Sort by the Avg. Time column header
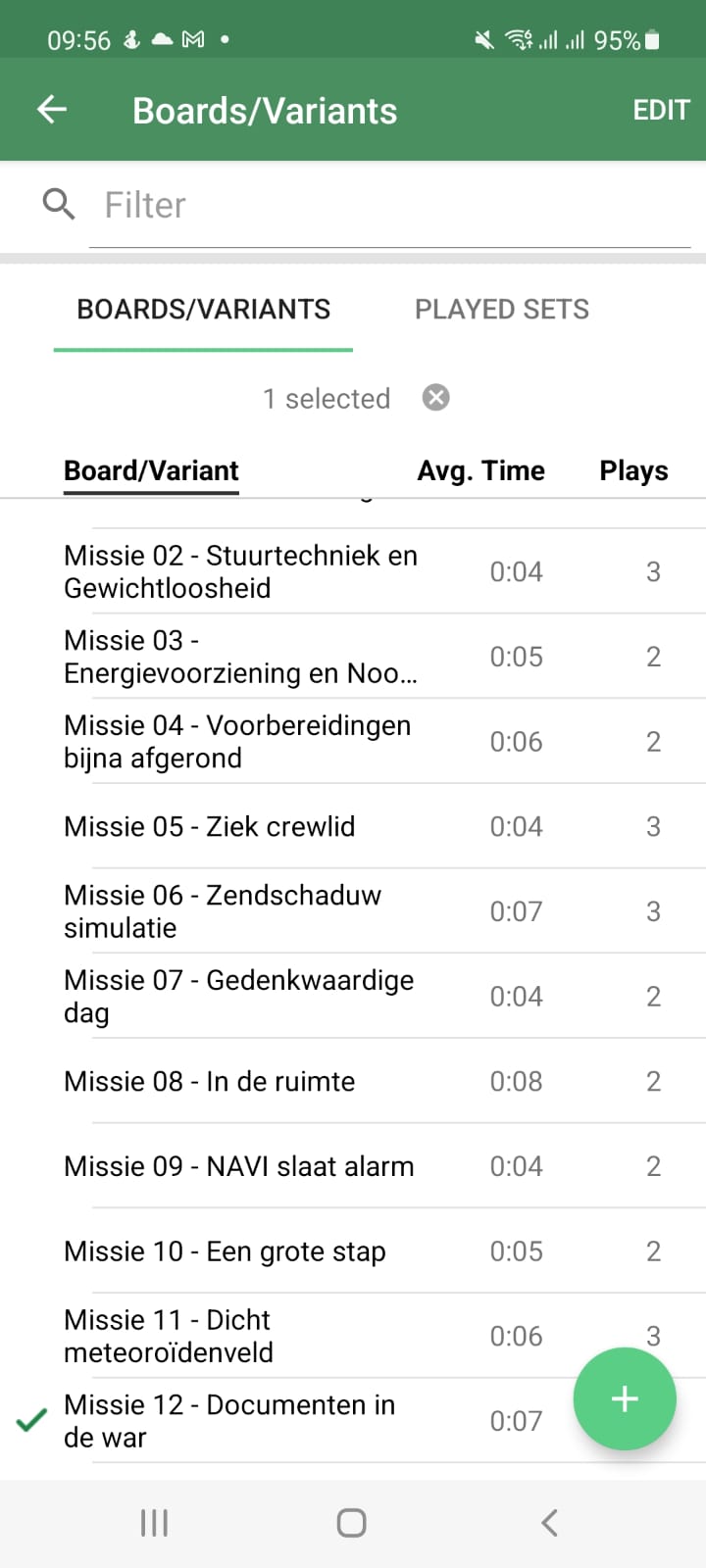This screenshot has height=1568, width=706. [x=480, y=470]
